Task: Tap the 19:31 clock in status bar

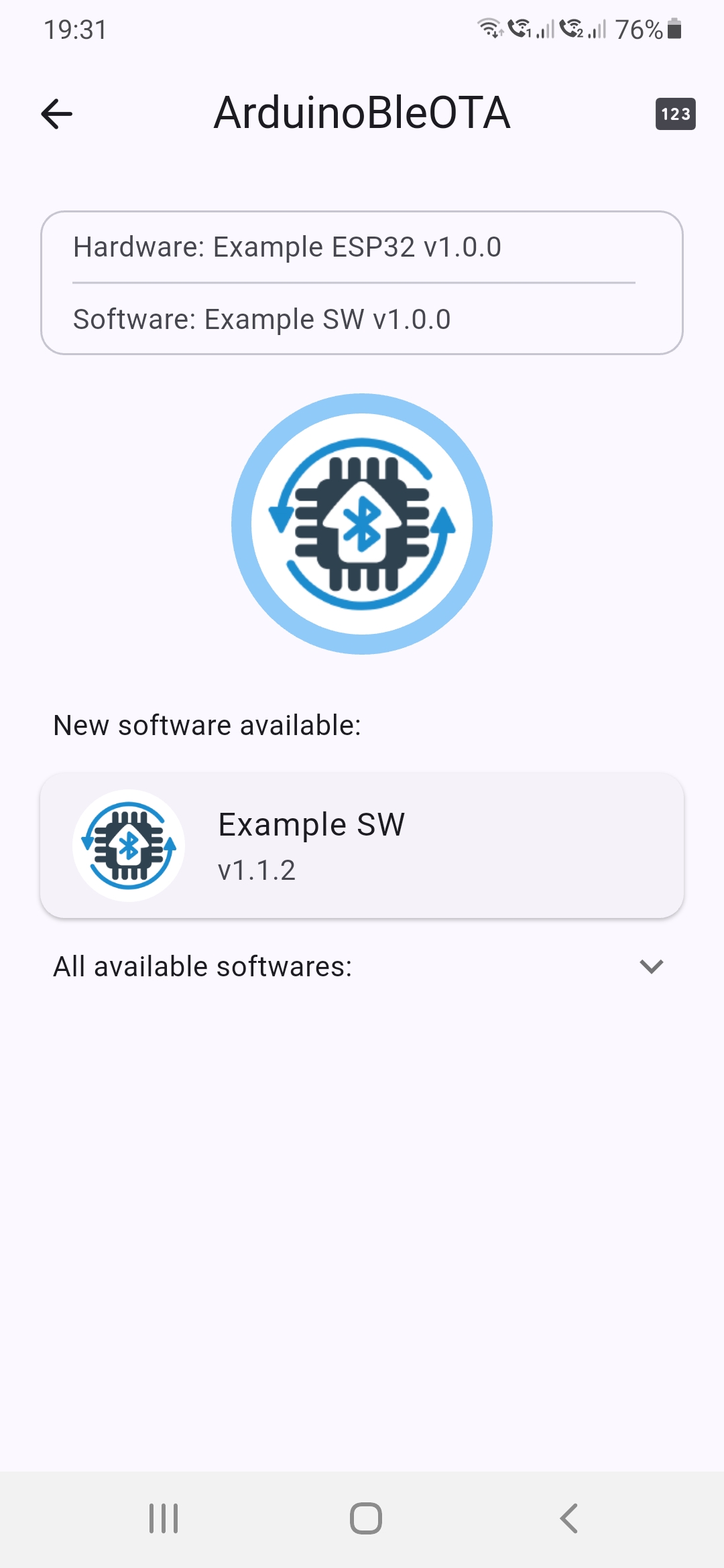Action: click(74, 29)
